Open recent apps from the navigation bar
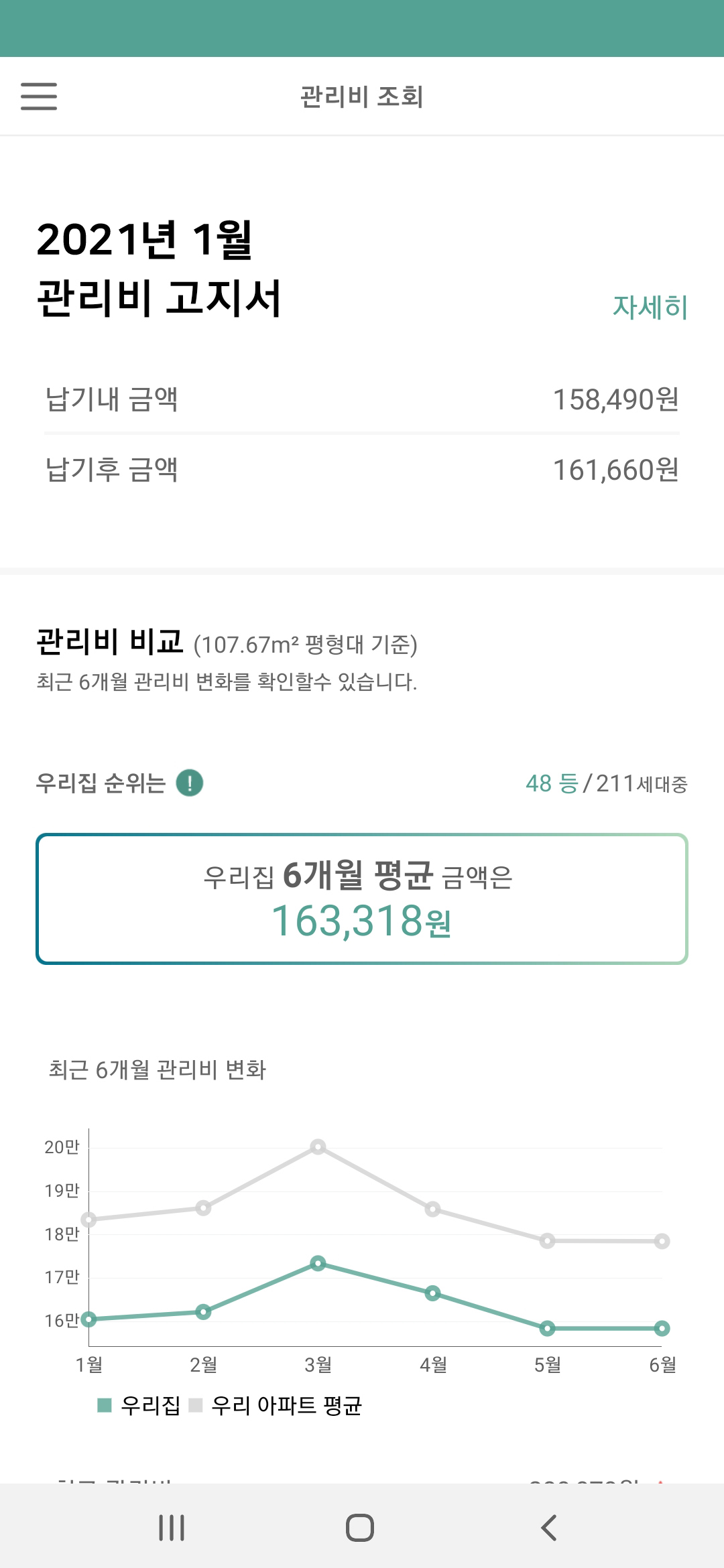The height and width of the screenshot is (1568, 724). [172, 1528]
